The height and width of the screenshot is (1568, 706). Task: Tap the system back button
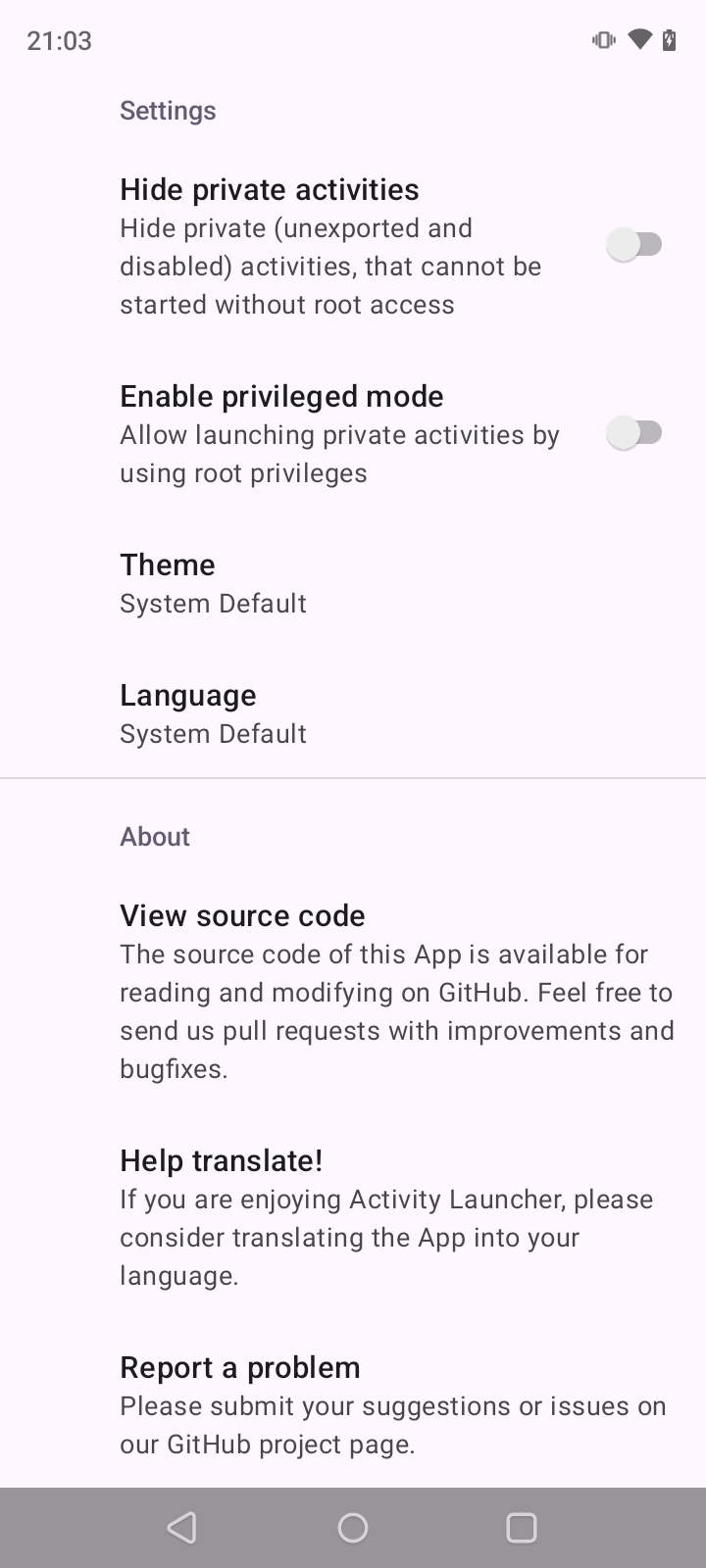(182, 1528)
